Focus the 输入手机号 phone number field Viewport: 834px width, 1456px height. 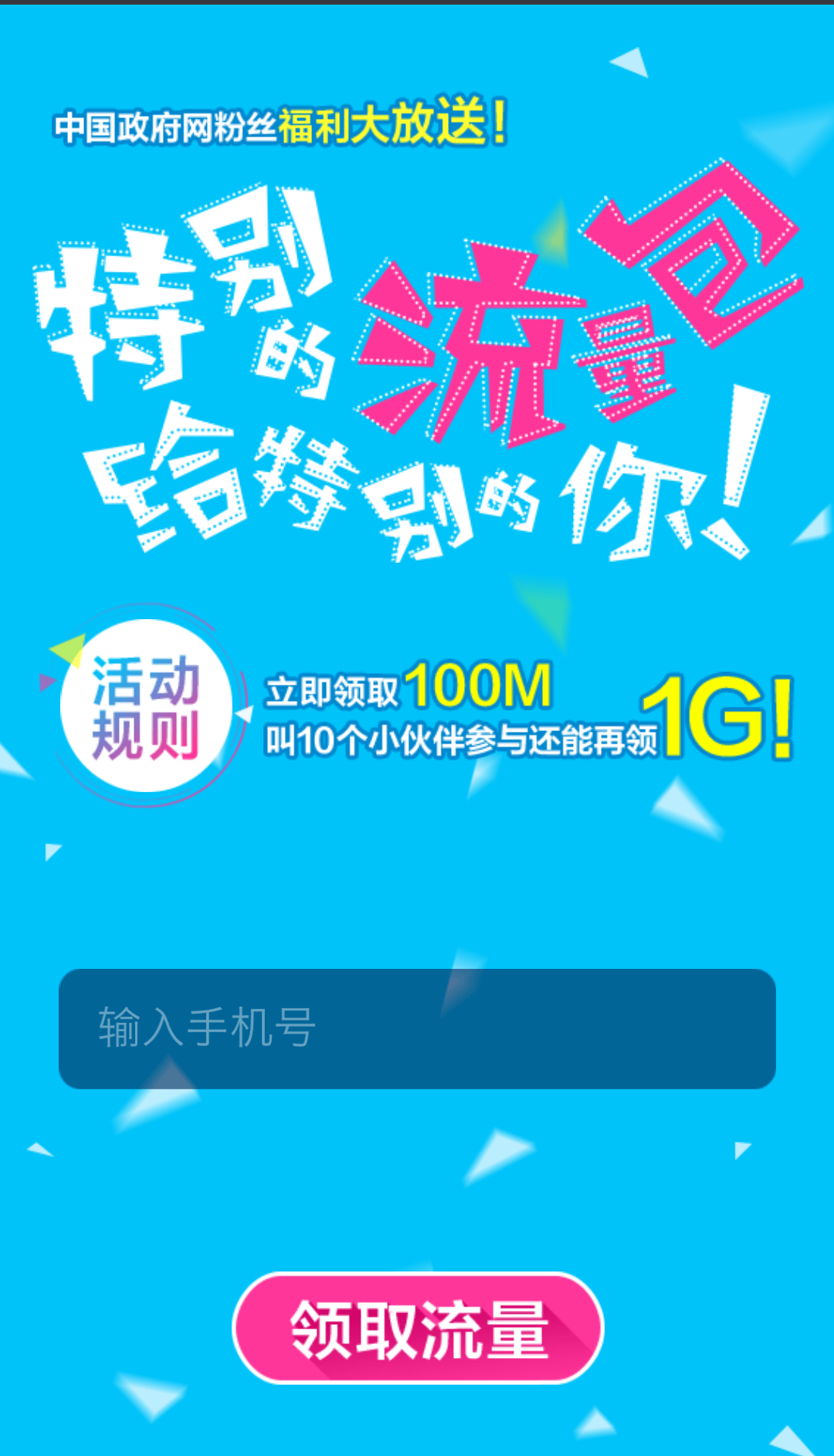click(417, 1028)
